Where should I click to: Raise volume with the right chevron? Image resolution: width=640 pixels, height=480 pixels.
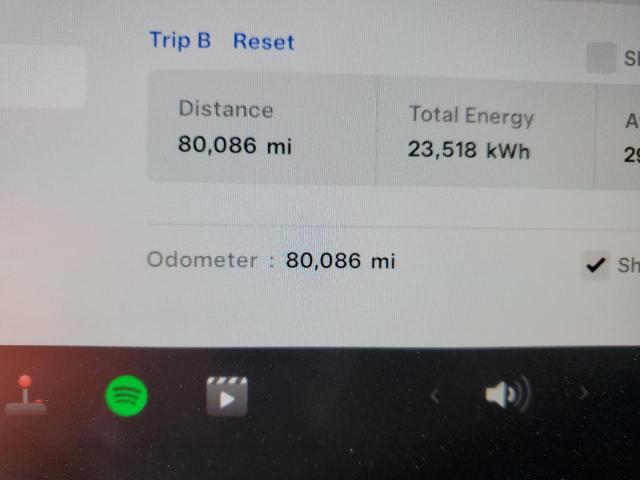point(583,394)
